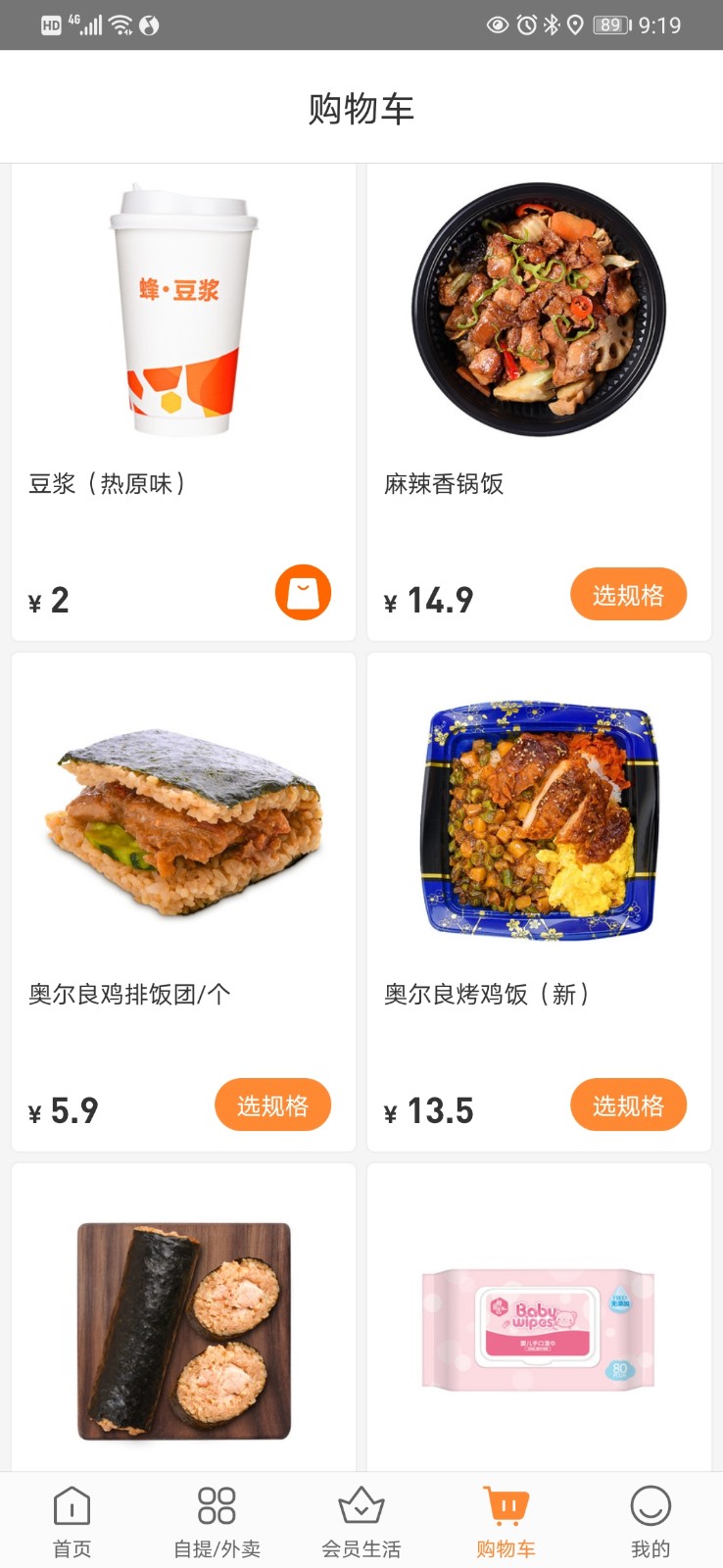Add 豆浆（热原味）to the shopping bag
The image size is (723, 1568).
pos(303,593)
